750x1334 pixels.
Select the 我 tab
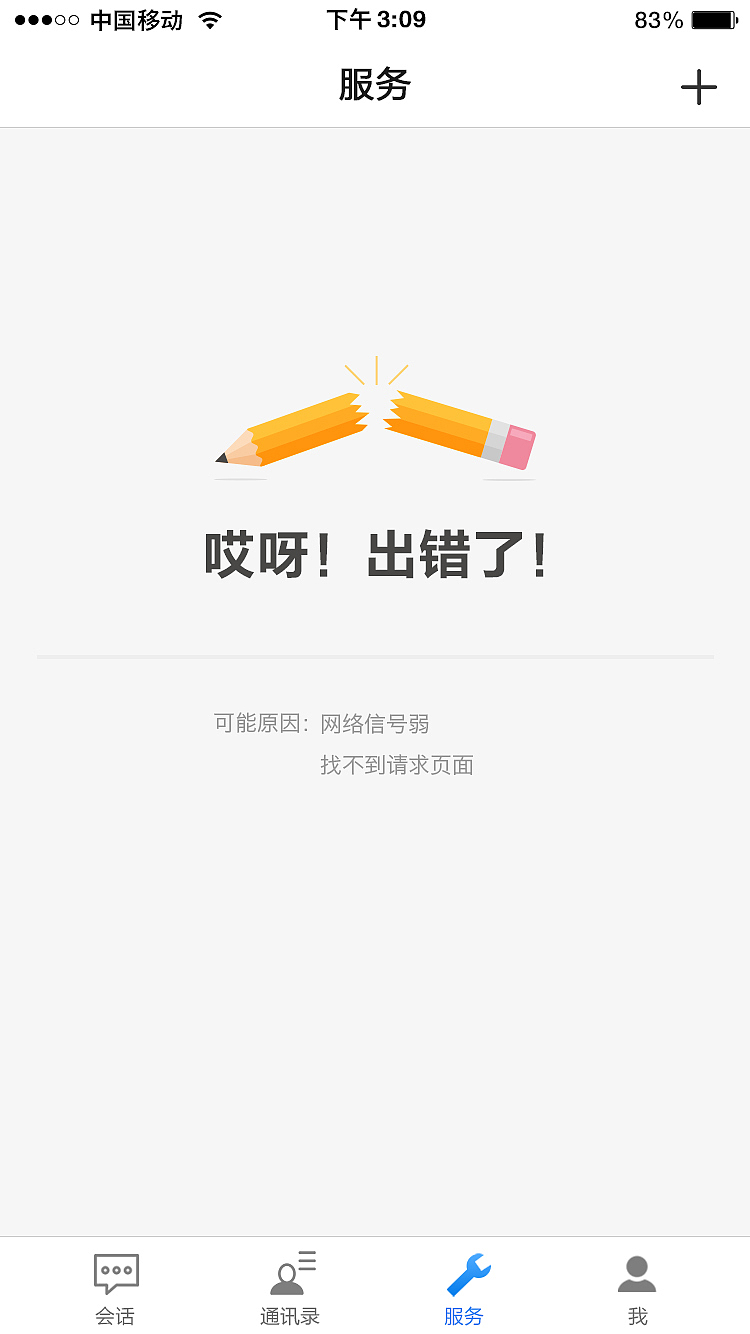[x=637, y=1316]
